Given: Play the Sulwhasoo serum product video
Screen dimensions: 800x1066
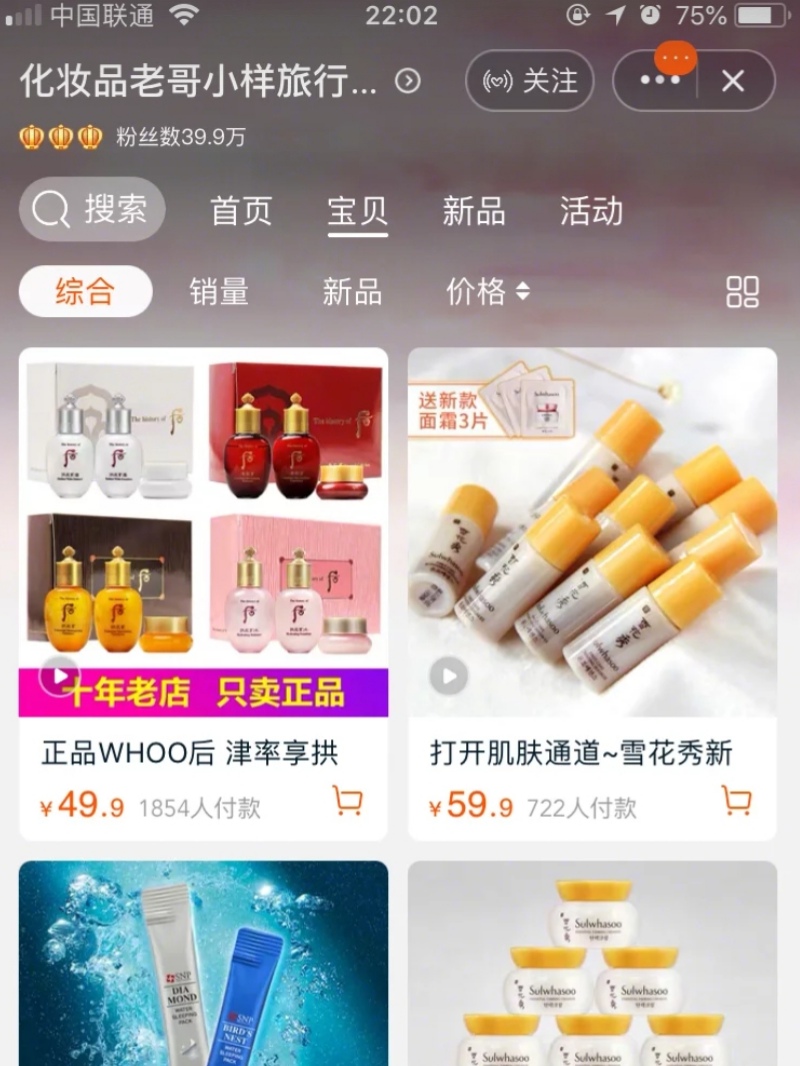Looking at the screenshot, I should [448, 675].
